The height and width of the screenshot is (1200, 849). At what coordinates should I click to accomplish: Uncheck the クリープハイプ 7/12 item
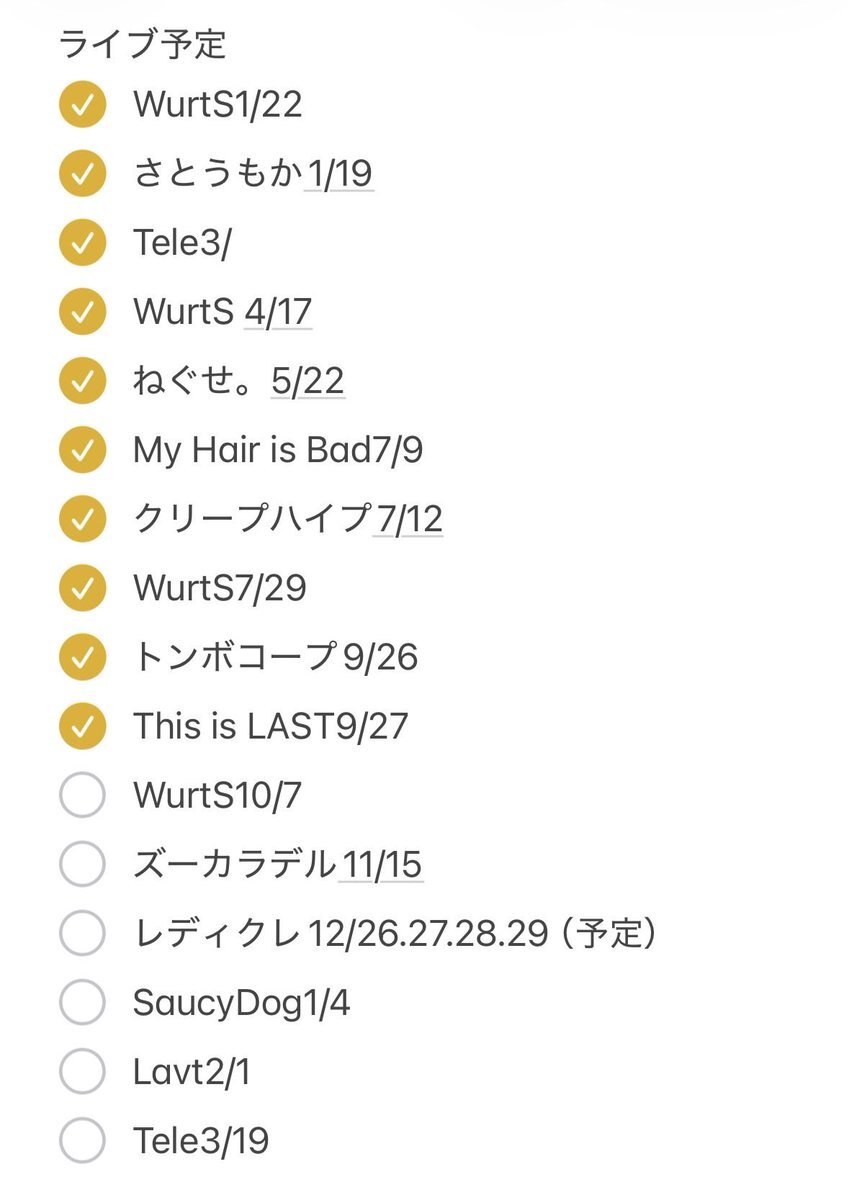82,520
